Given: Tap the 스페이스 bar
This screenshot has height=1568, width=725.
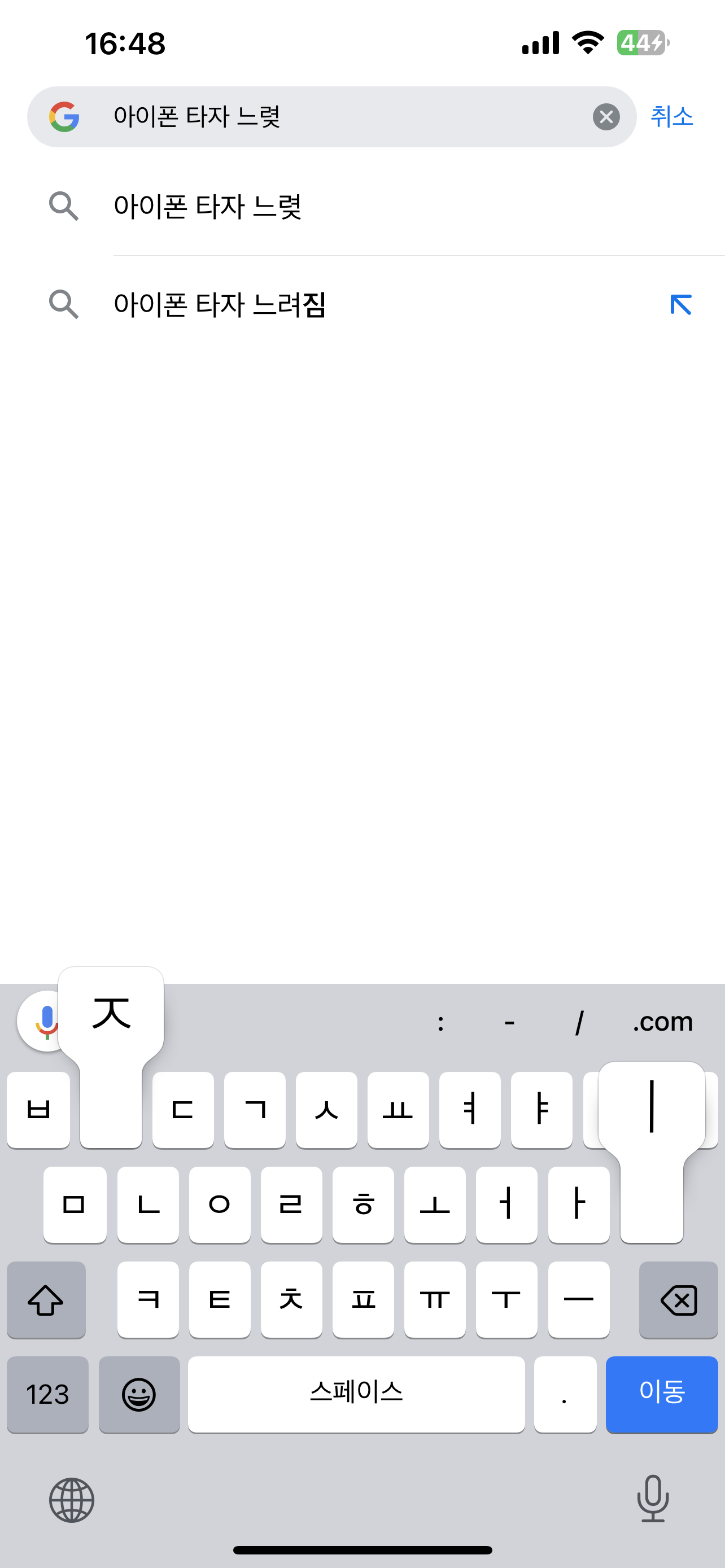Looking at the screenshot, I should point(356,1393).
